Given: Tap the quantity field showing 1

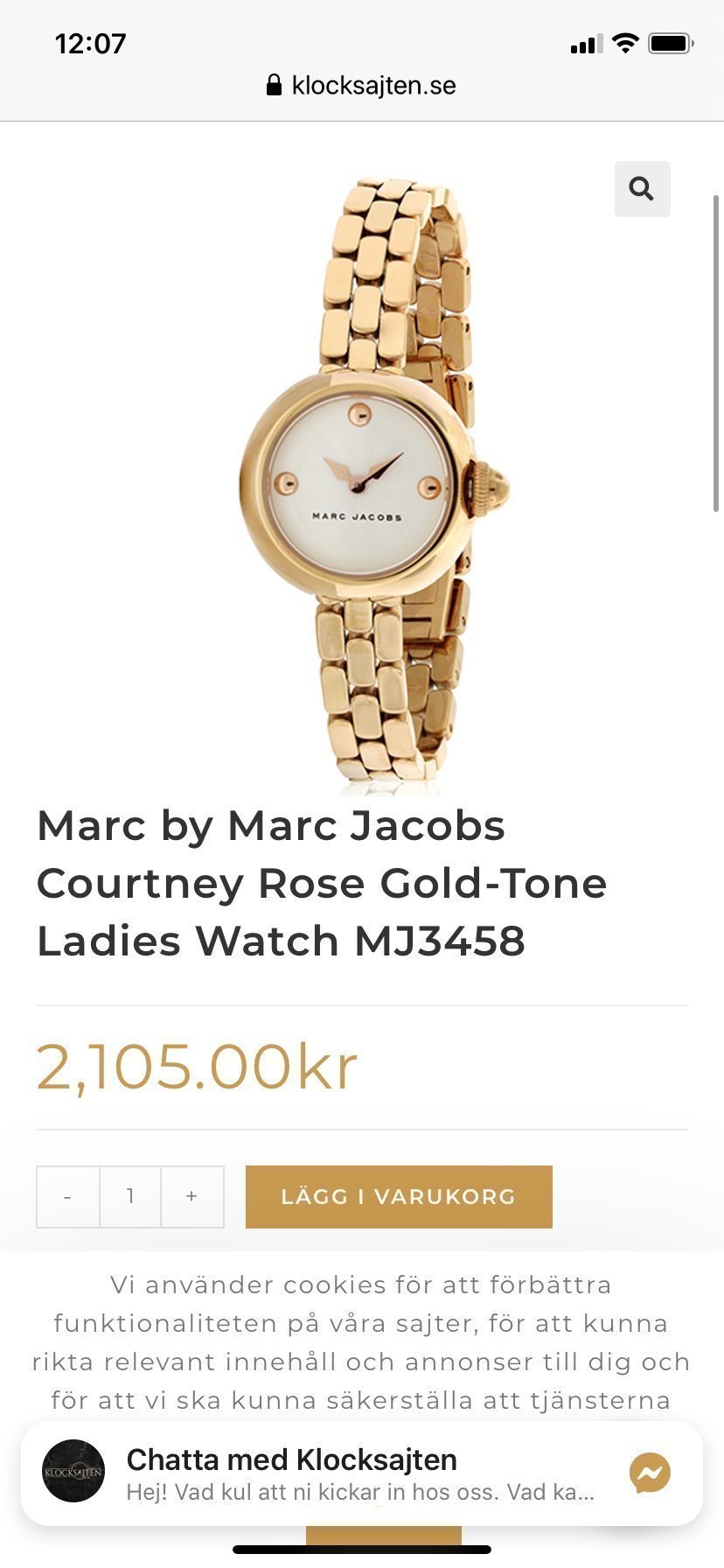Looking at the screenshot, I should click(x=130, y=1196).
